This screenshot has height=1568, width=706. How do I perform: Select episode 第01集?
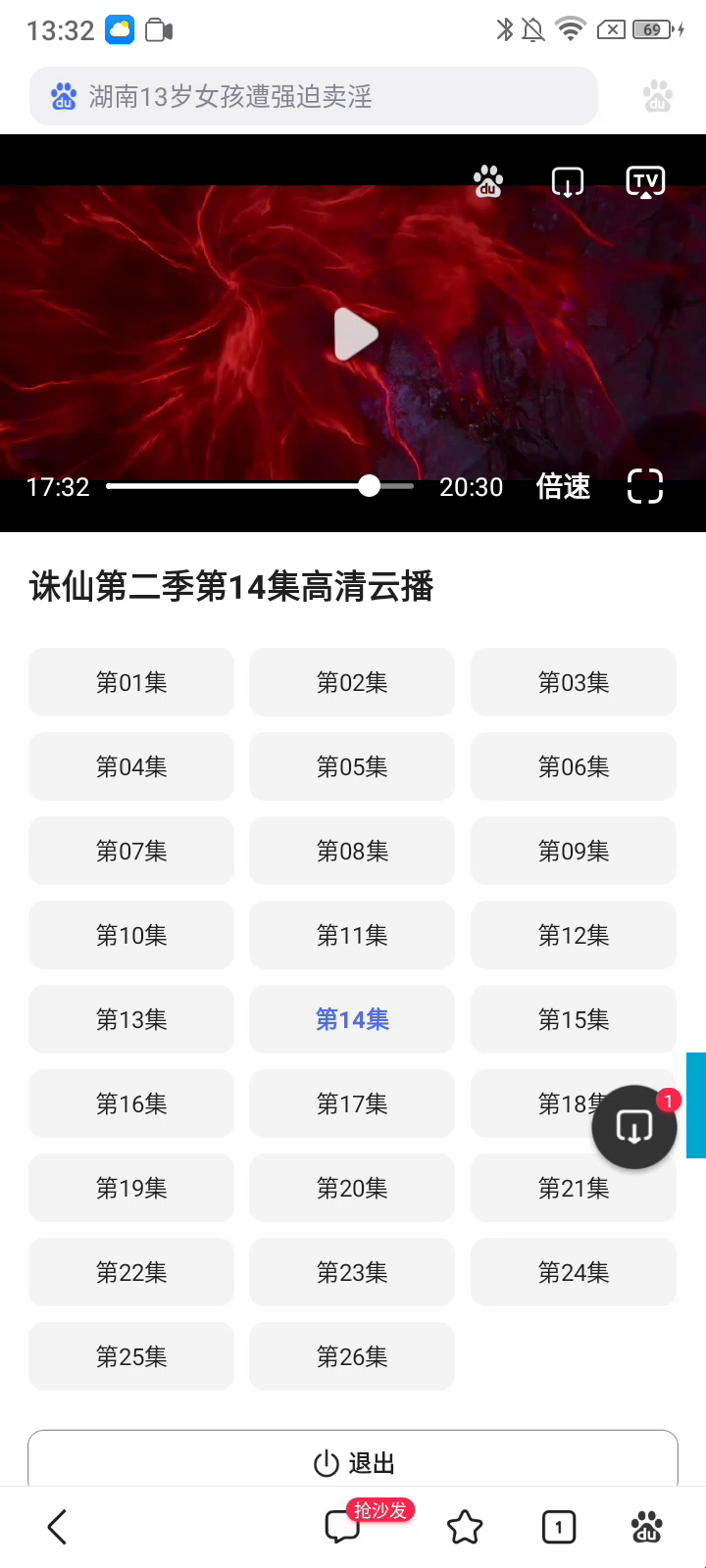point(131,682)
